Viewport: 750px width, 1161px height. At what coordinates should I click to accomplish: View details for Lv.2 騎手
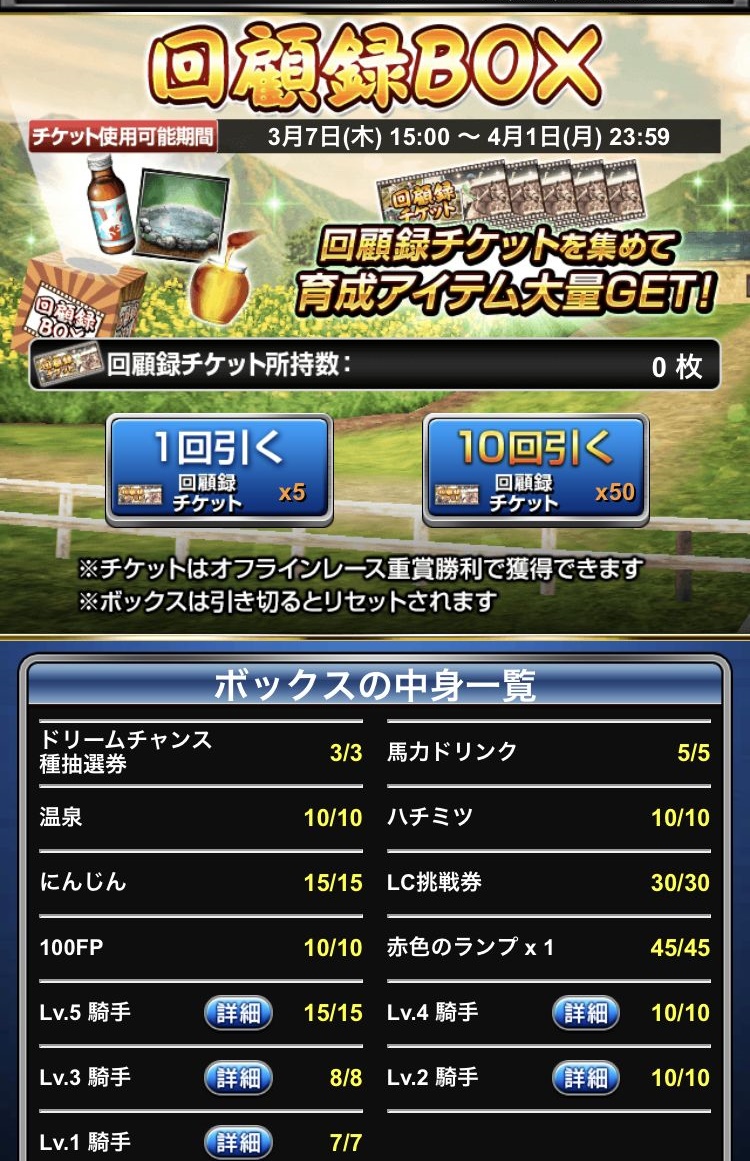(586, 1078)
